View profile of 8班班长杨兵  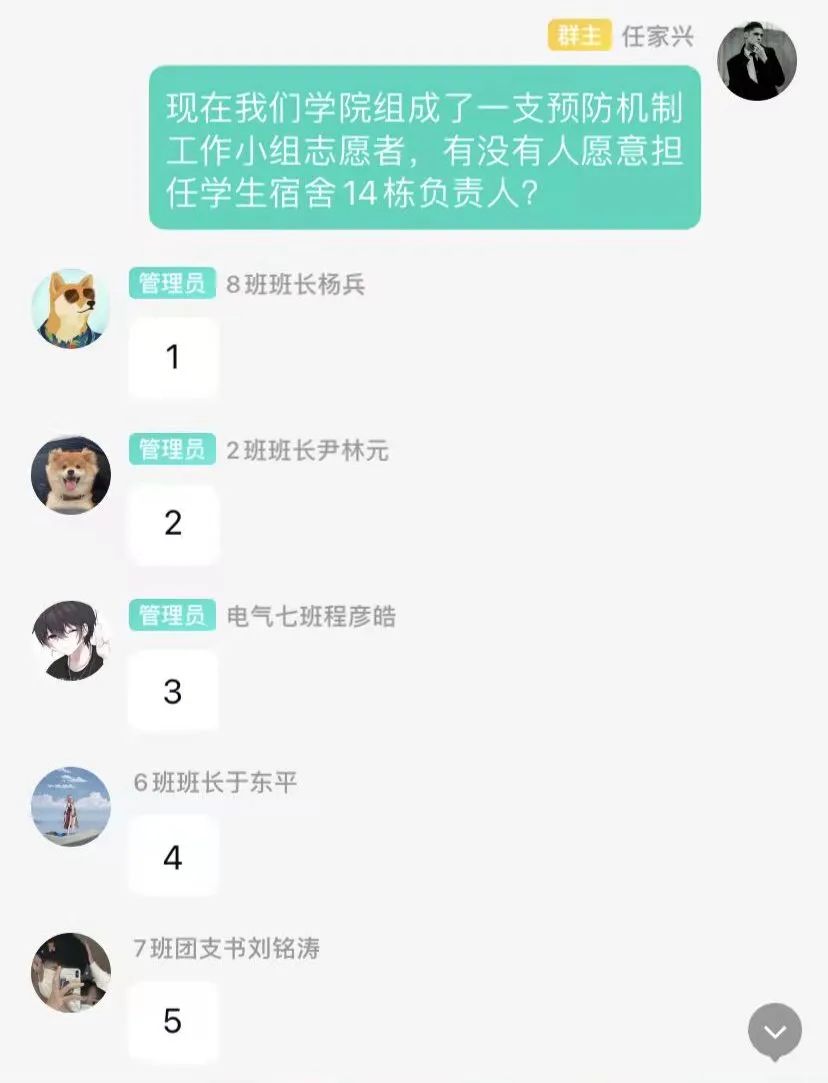click(71, 309)
